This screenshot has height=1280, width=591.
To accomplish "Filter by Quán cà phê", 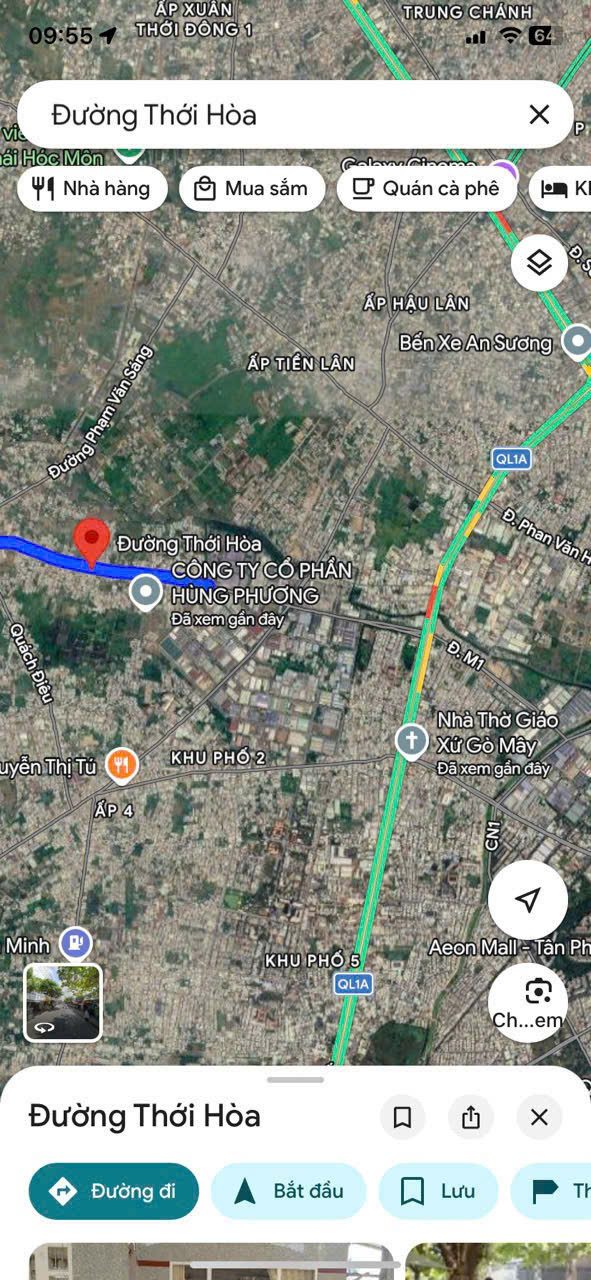I will tap(426, 188).
